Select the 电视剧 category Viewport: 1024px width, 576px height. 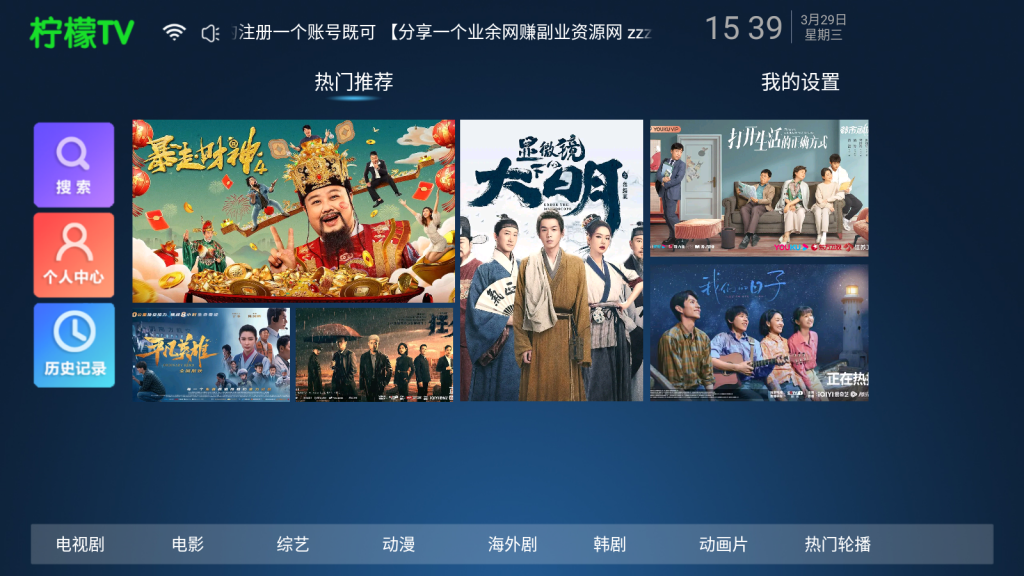80,544
